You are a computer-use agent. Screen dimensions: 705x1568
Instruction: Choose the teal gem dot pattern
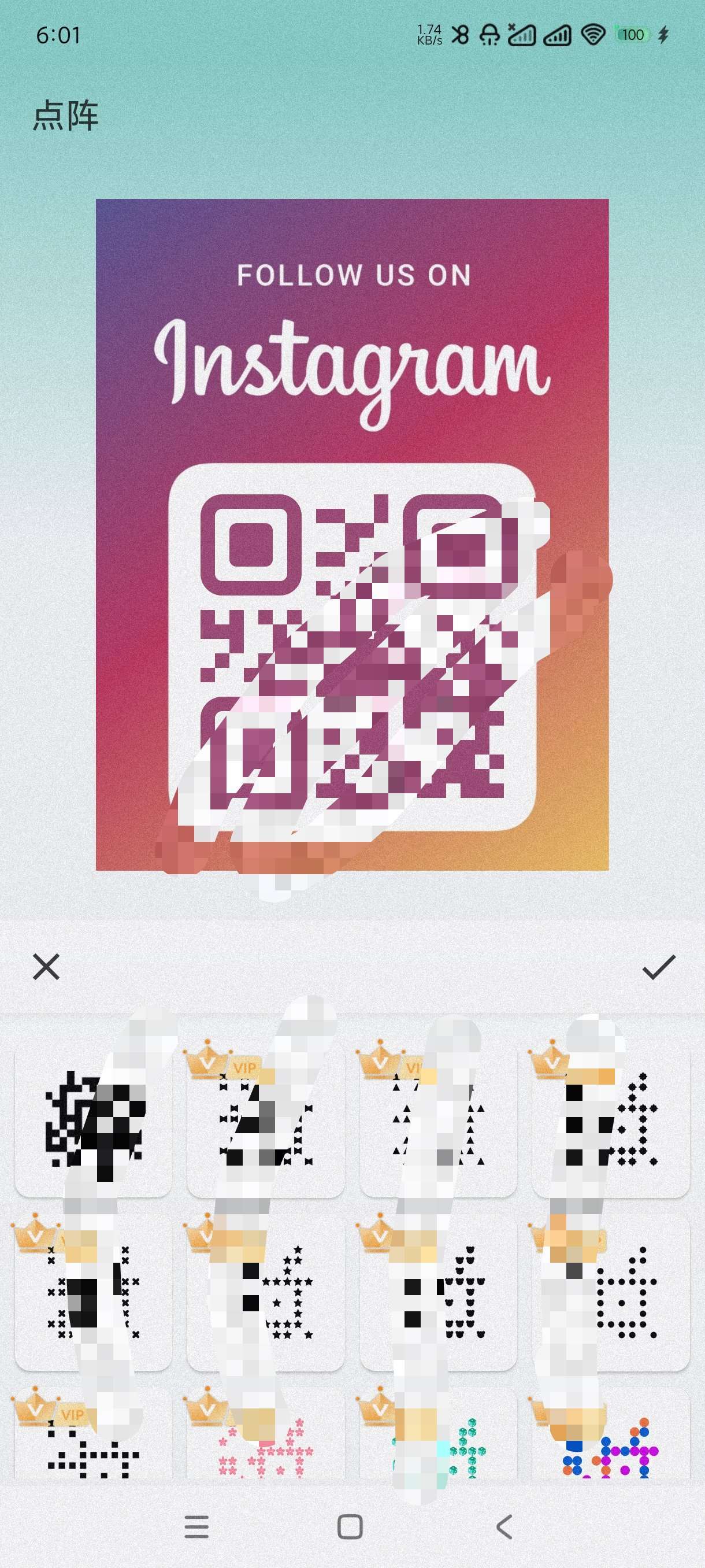(x=438, y=1444)
